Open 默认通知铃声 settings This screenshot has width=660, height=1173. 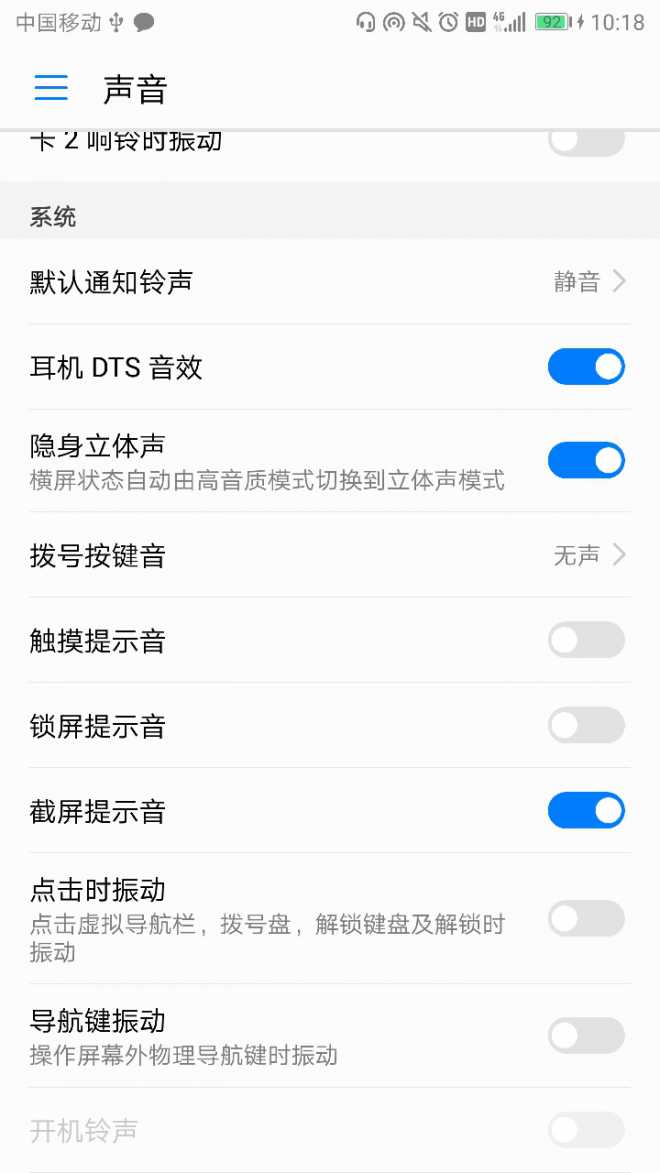pos(330,282)
